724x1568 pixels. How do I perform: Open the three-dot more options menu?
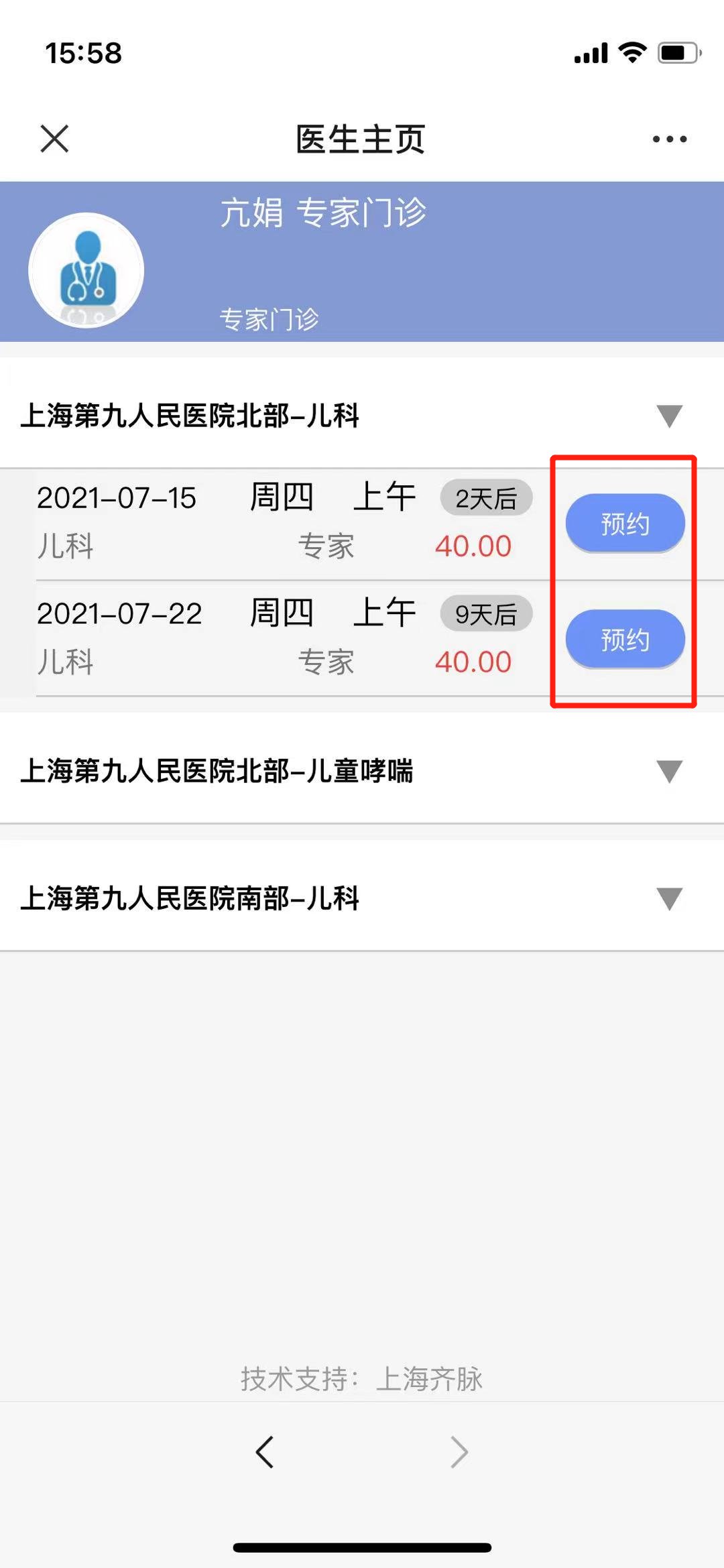tap(670, 139)
